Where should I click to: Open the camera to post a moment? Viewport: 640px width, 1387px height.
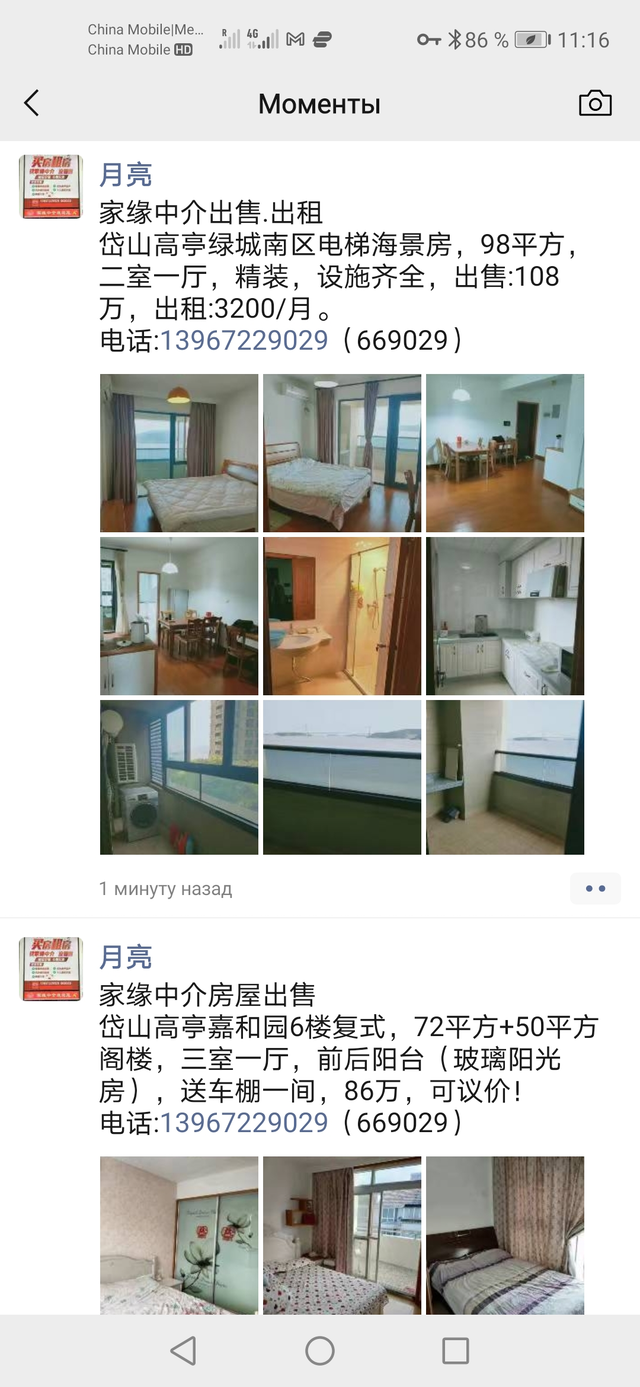pyautogui.click(x=595, y=103)
